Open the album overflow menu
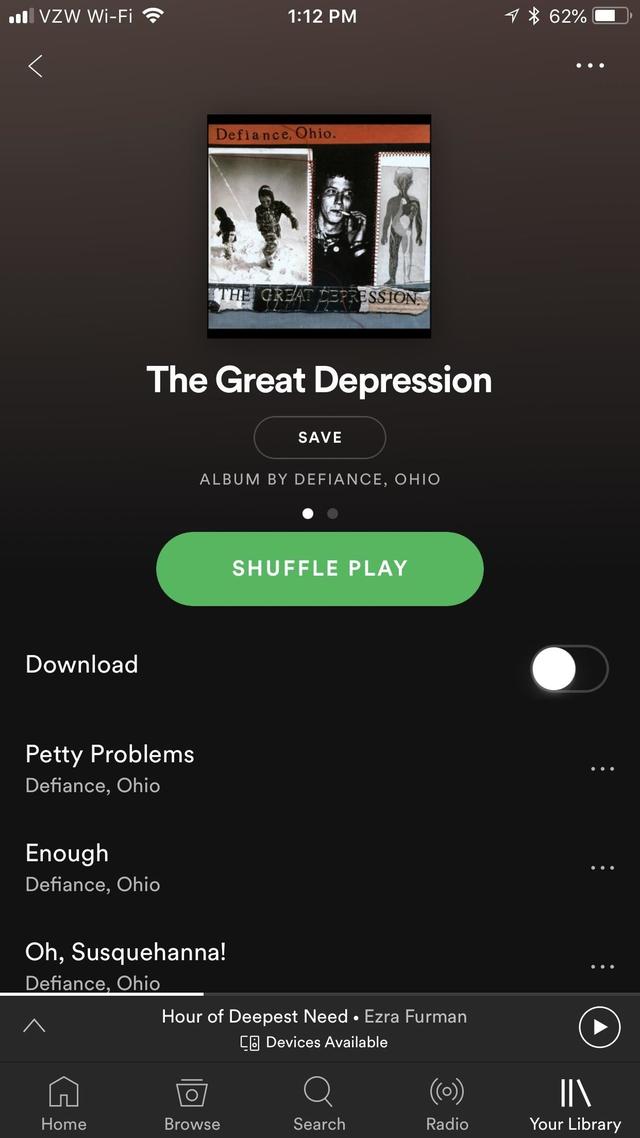This screenshot has height=1138, width=640. tap(590, 66)
